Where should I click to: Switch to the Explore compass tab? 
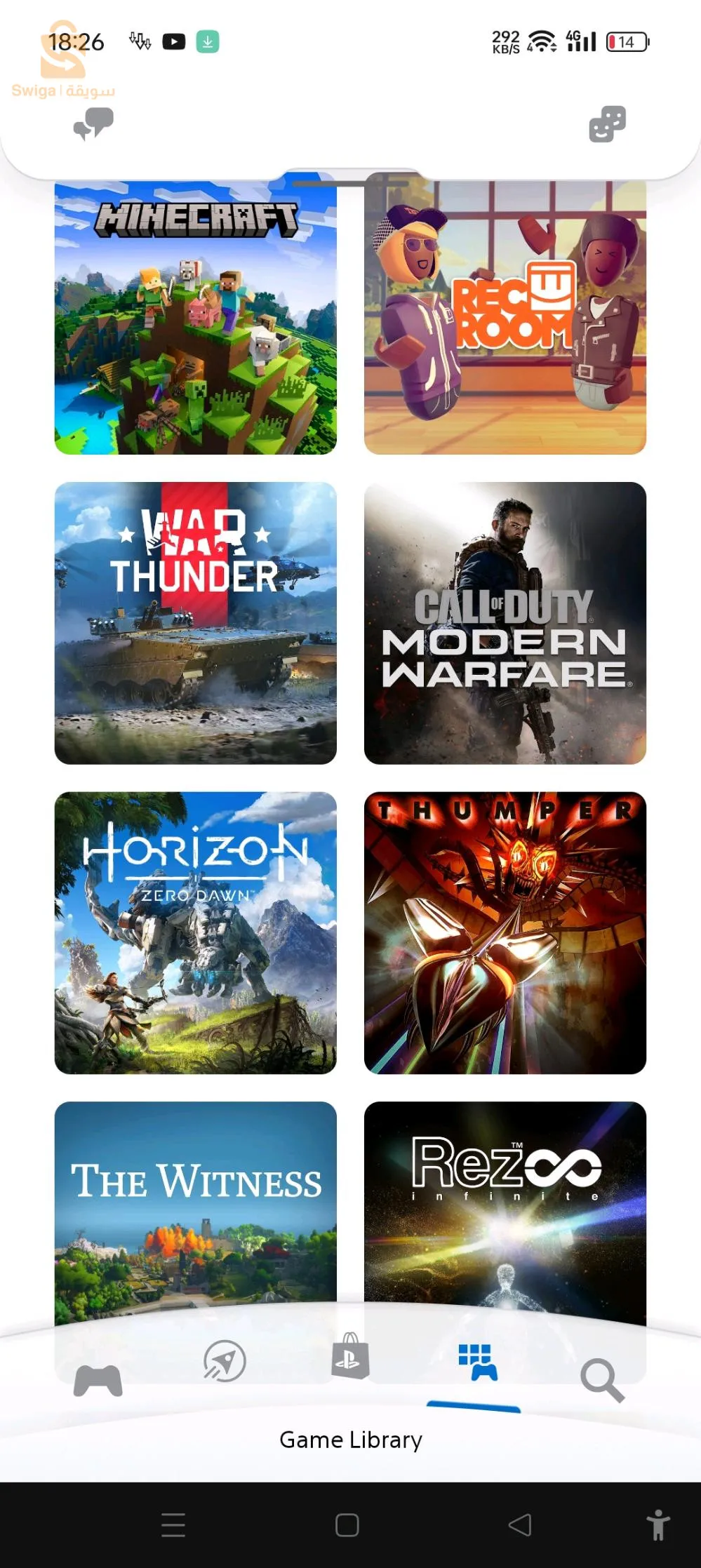click(225, 1361)
